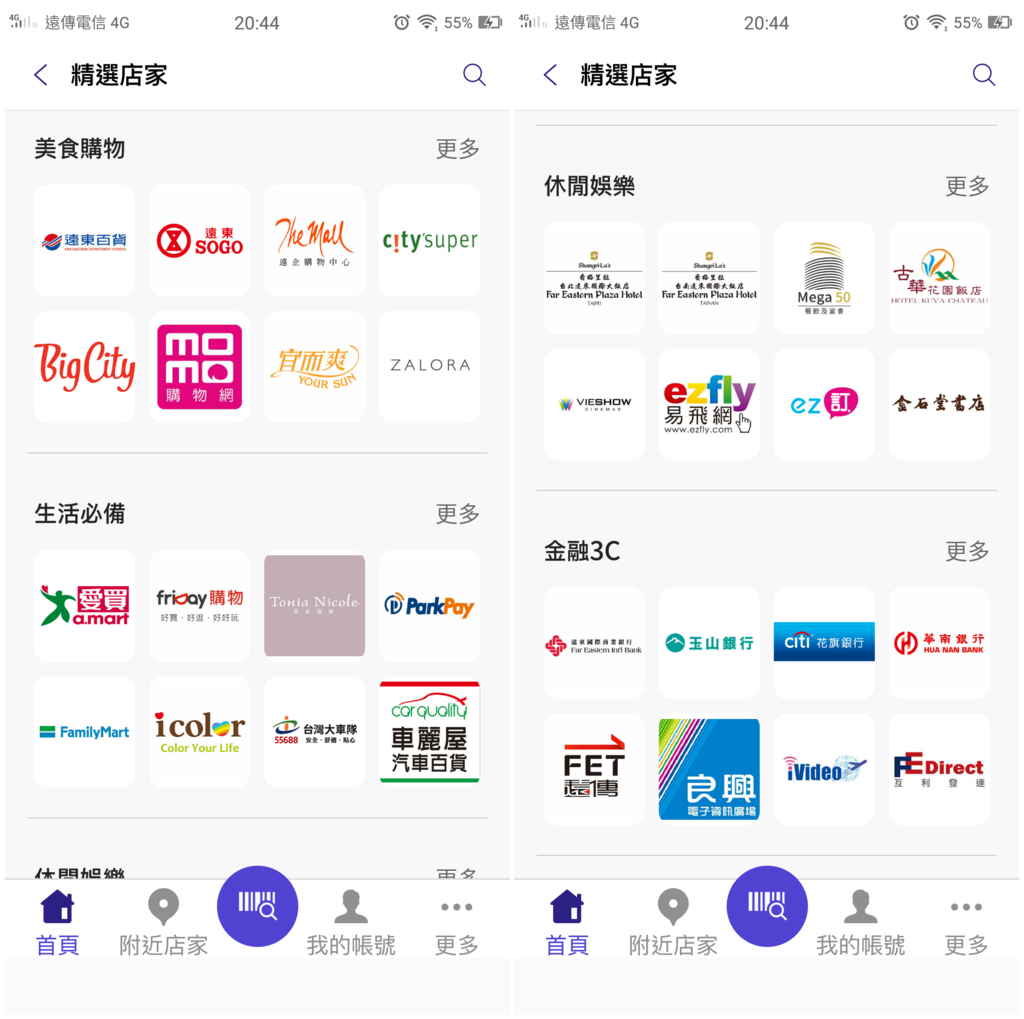Open the 金石堂書店 tile
The image size is (1024, 1019).
tap(939, 404)
